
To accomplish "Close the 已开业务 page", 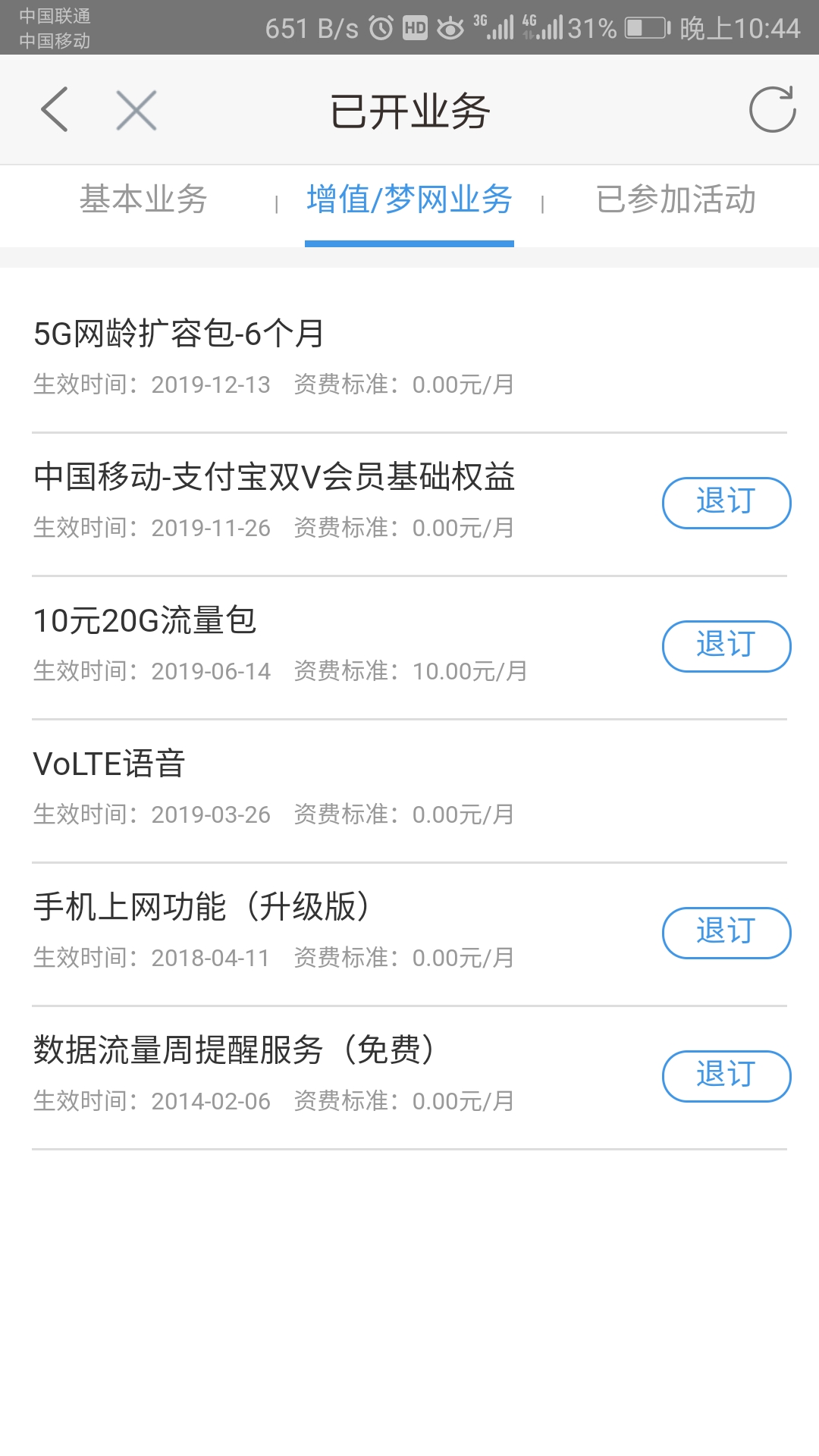I will (136, 110).
